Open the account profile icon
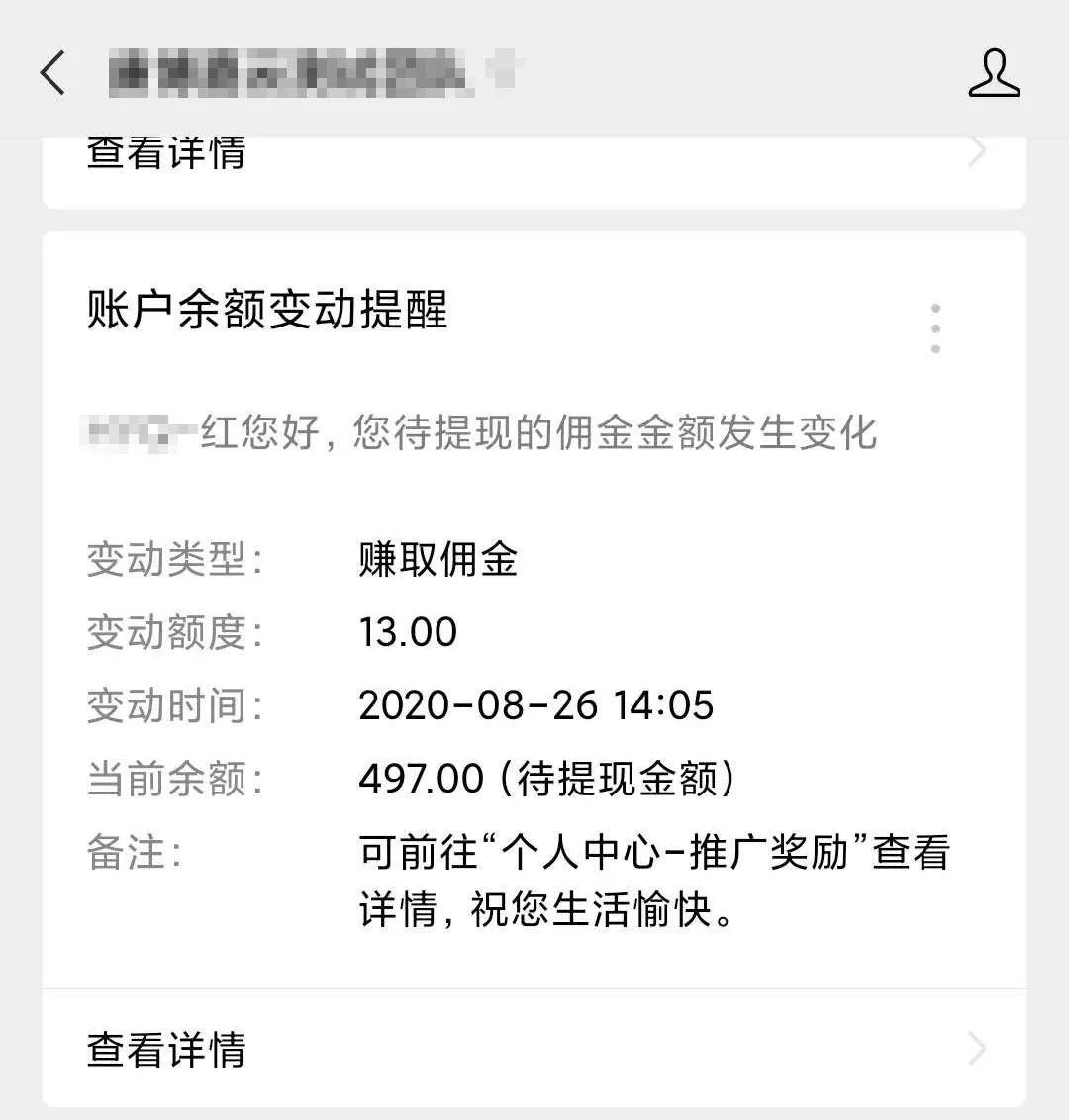This screenshot has height=1120, width=1069. point(994,73)
